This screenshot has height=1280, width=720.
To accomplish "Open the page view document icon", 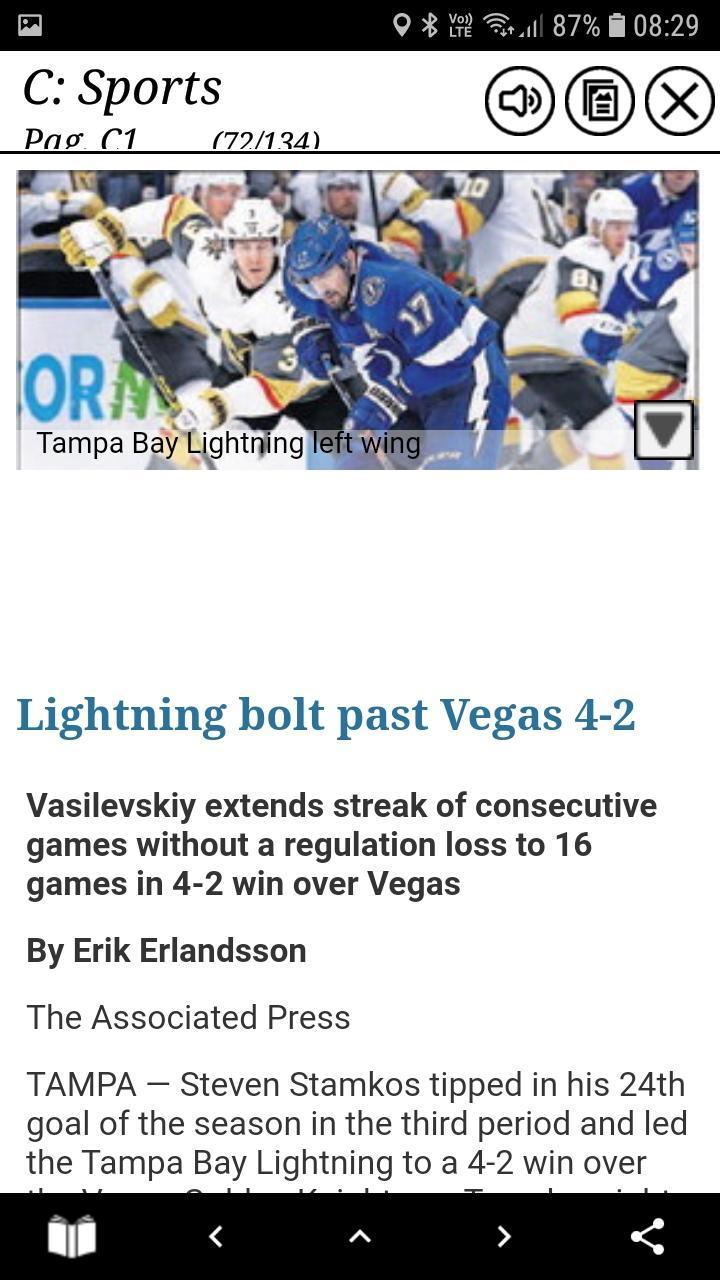I will (x=600, y=101).
